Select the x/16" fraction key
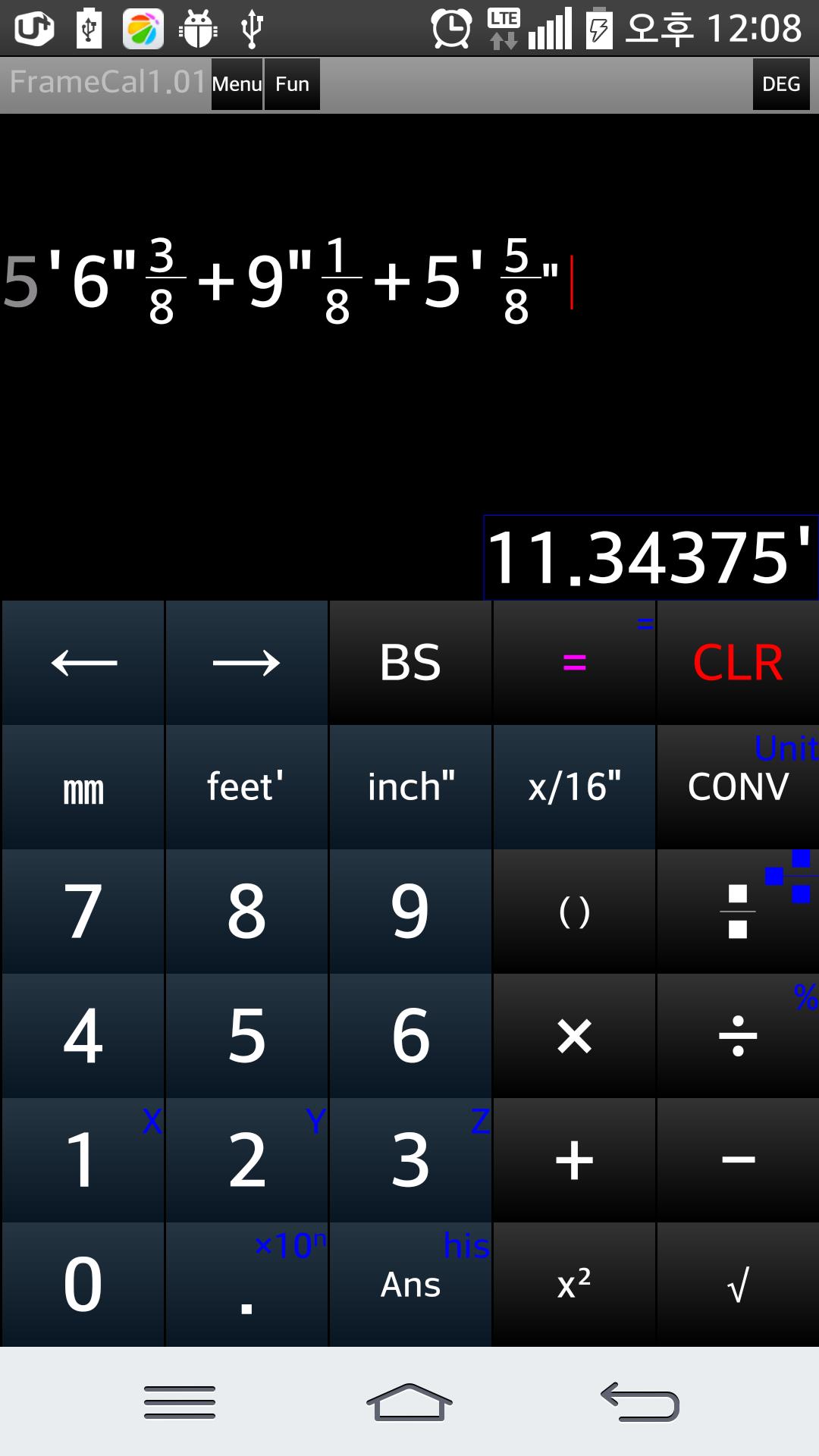 (574, 787)
